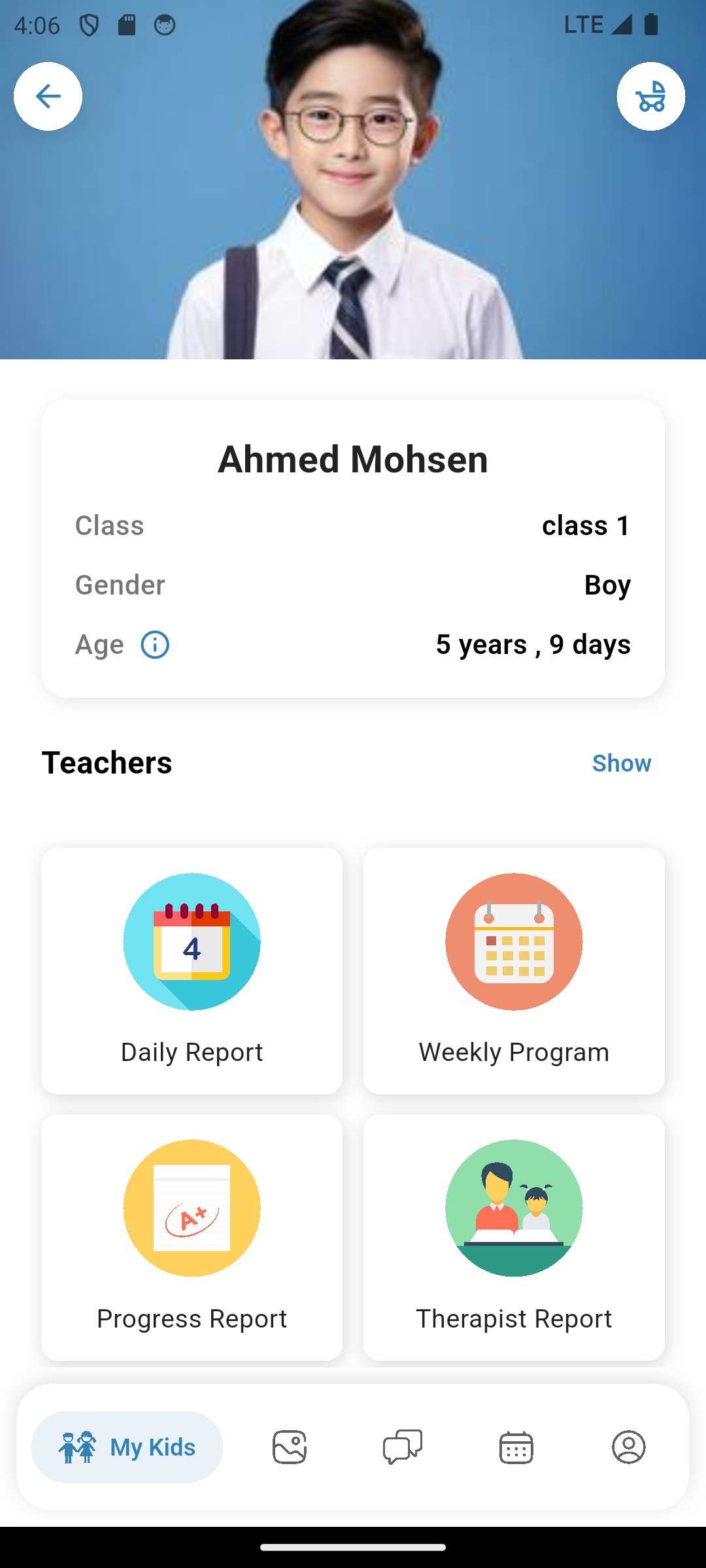This screenshot has height=1568, width=706.
Task: Switch to the calendar tab
Action: 516,1446
